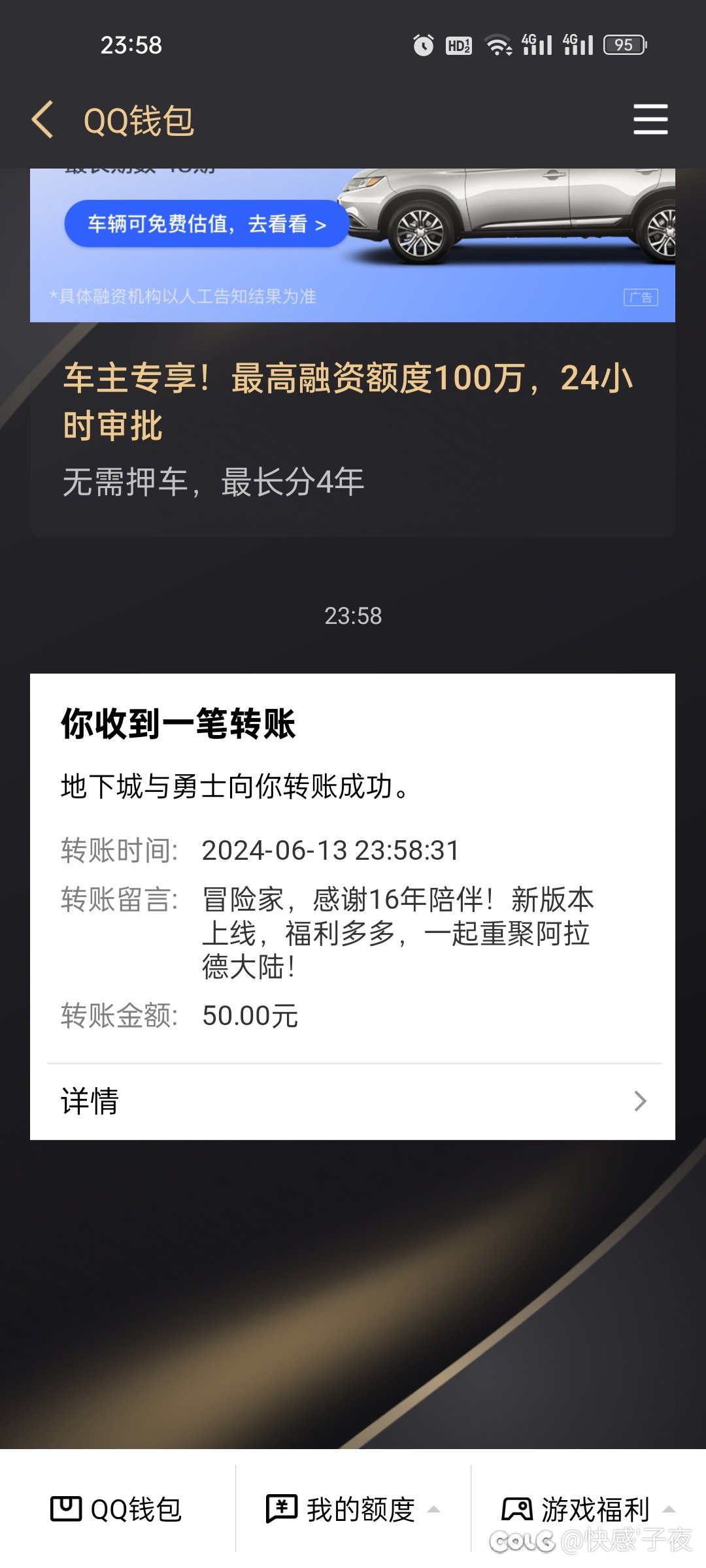Screen dimensions: 706x1568
Task: Expand the 我的额度 menu
Action: coord(353,1509)
